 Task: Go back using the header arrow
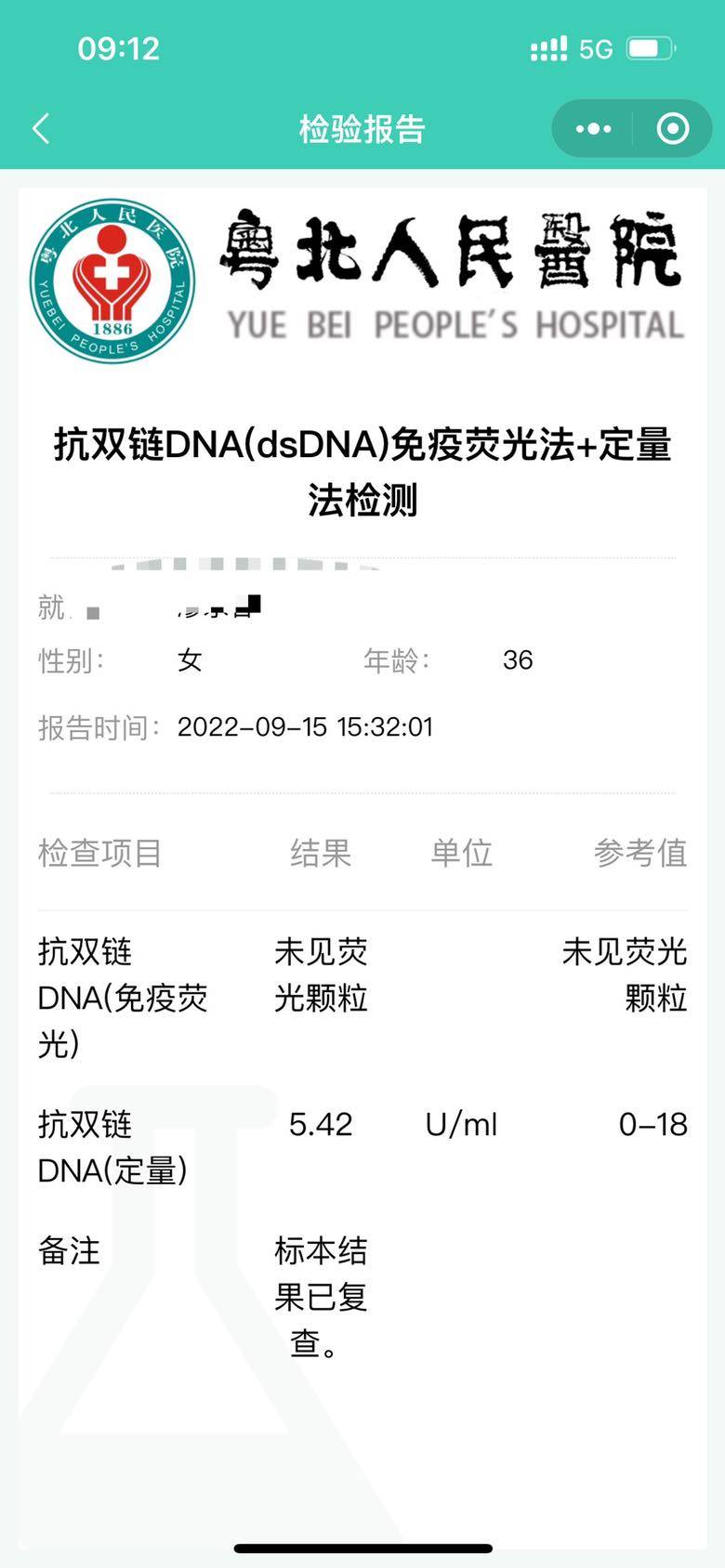(x=41, y=128)
